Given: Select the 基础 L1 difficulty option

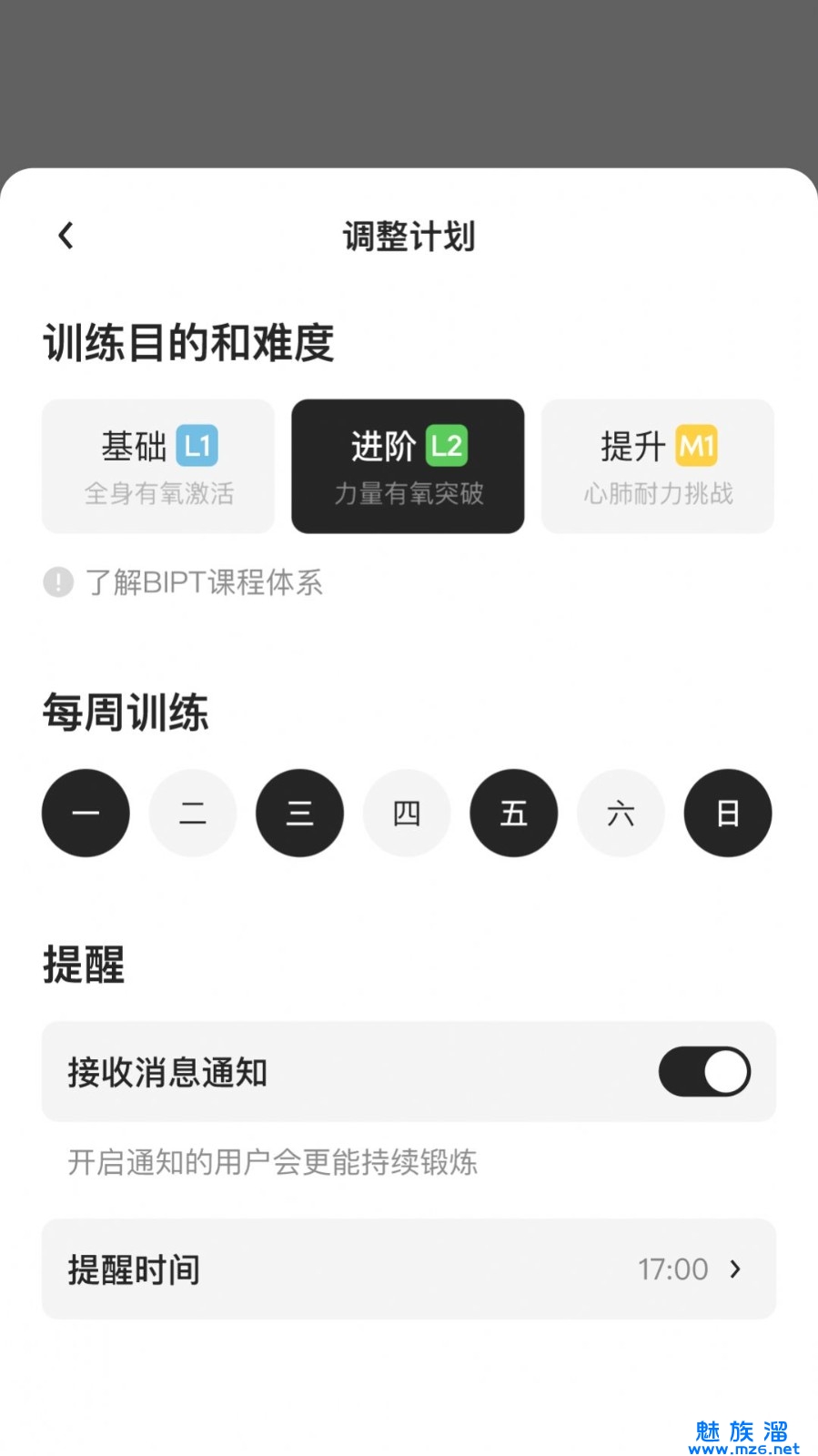Looking at the screenshot, I should pos(158,466).
